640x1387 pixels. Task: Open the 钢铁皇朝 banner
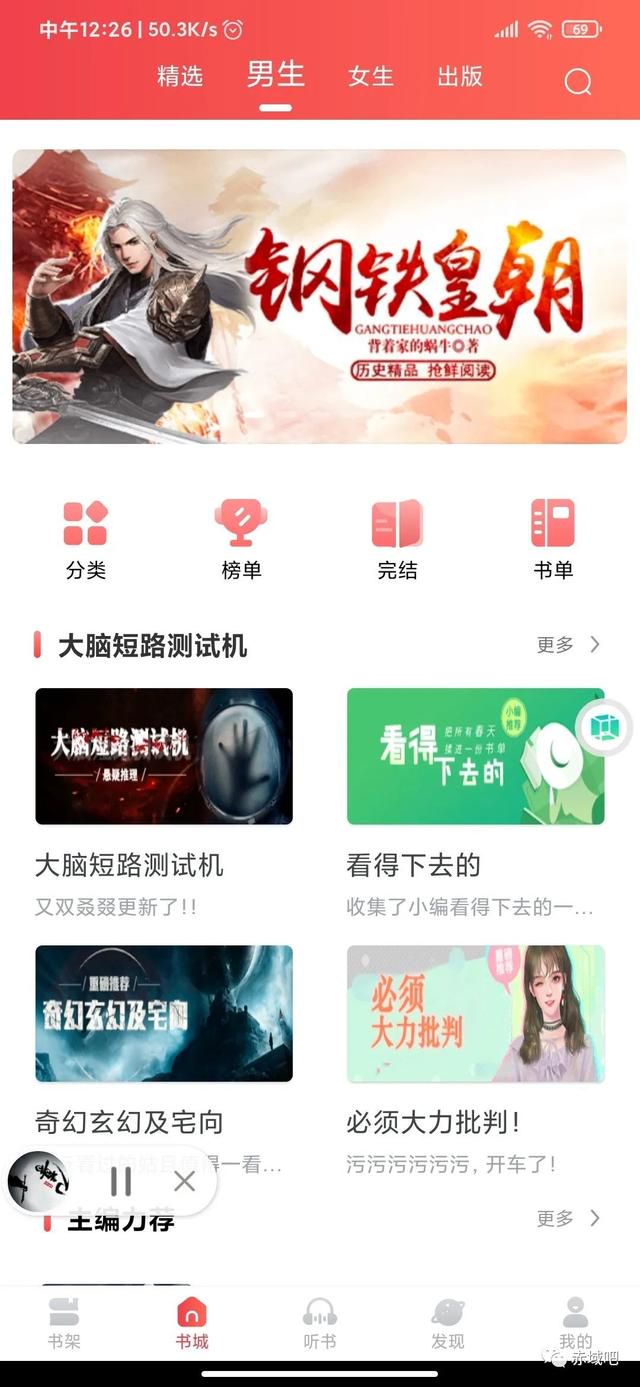tap(320, 296)
